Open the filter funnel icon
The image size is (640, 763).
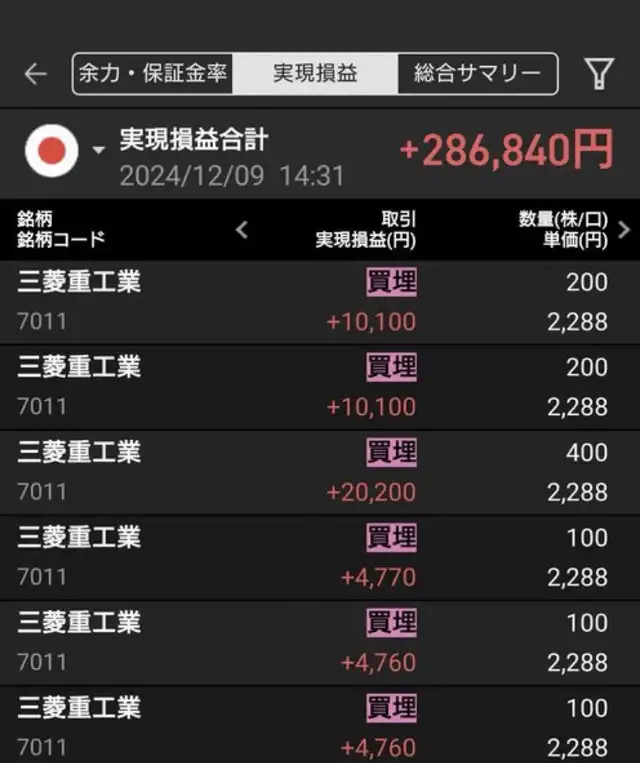tap(599, 73)
